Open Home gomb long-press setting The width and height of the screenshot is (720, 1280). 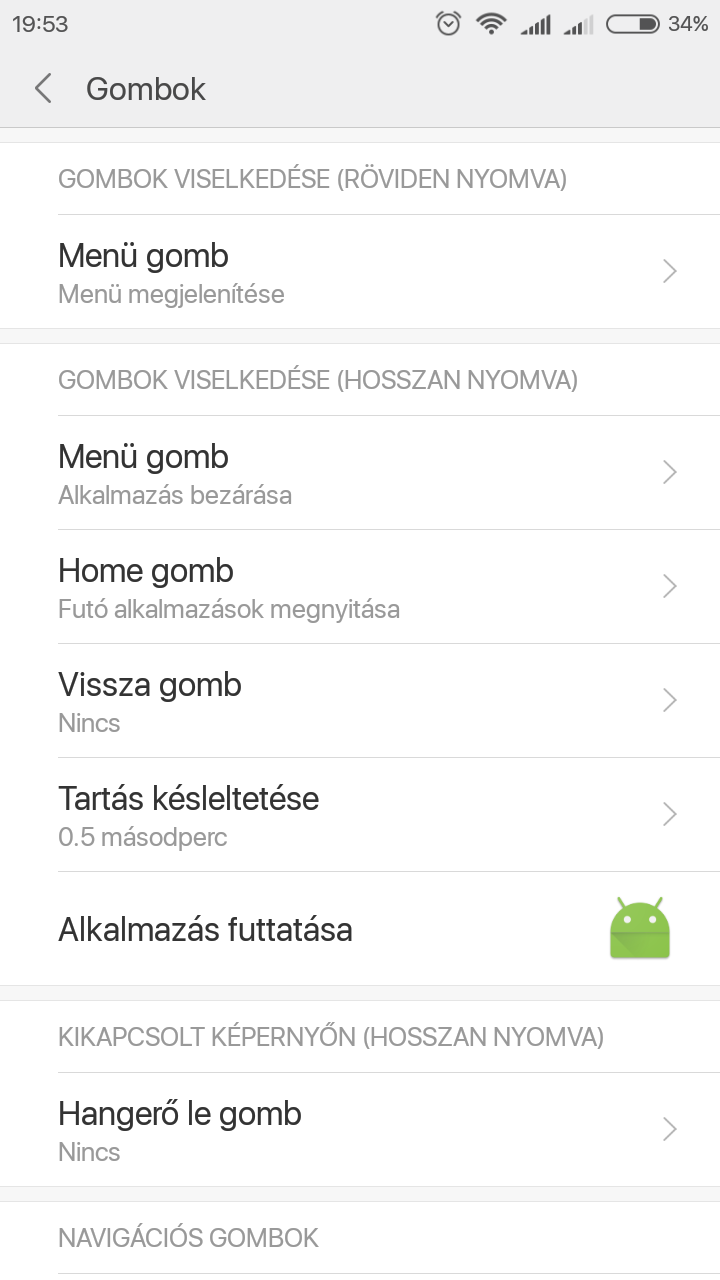tap(360, 587)
